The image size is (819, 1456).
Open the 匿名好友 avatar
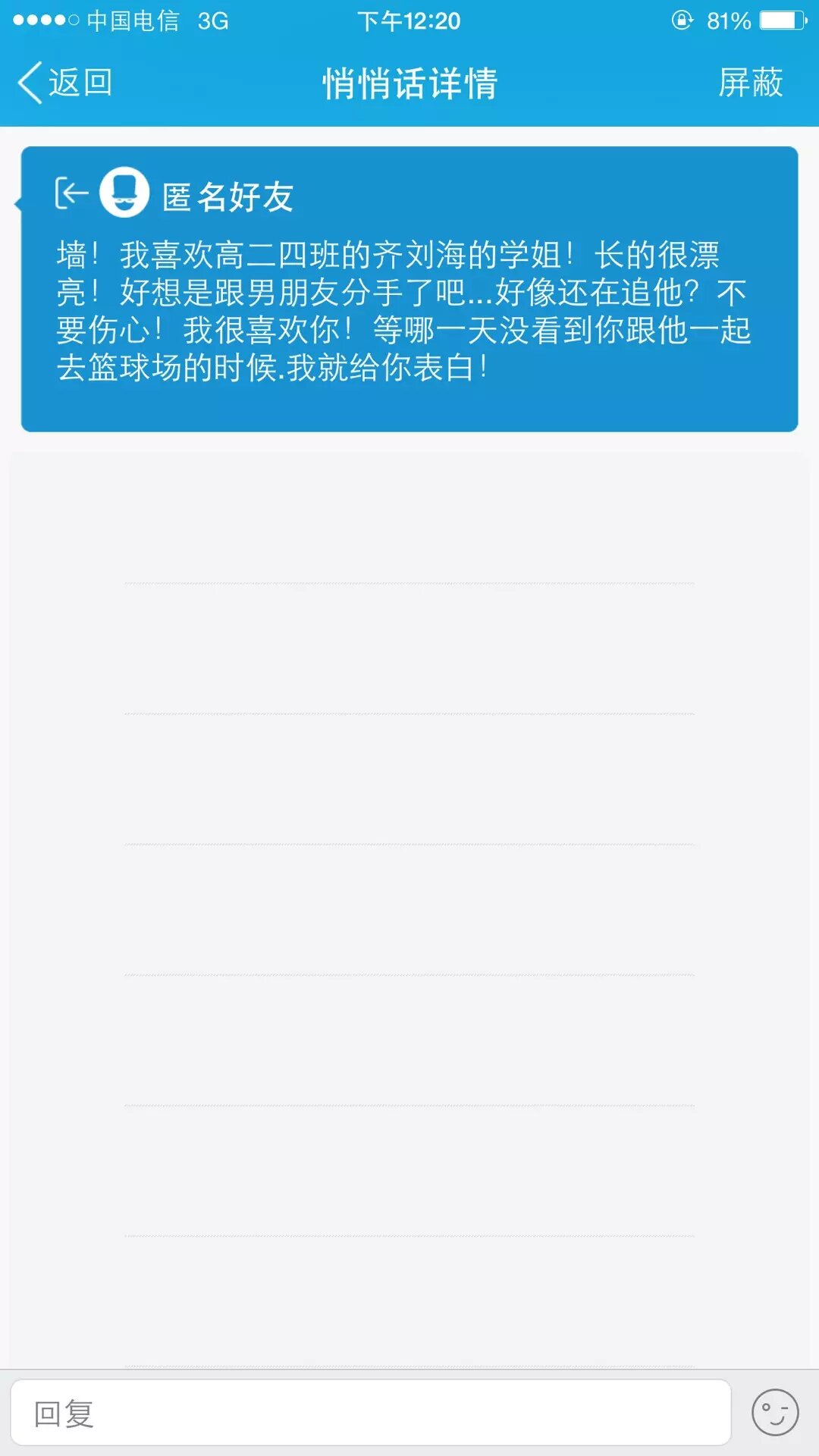coord(124,193)
